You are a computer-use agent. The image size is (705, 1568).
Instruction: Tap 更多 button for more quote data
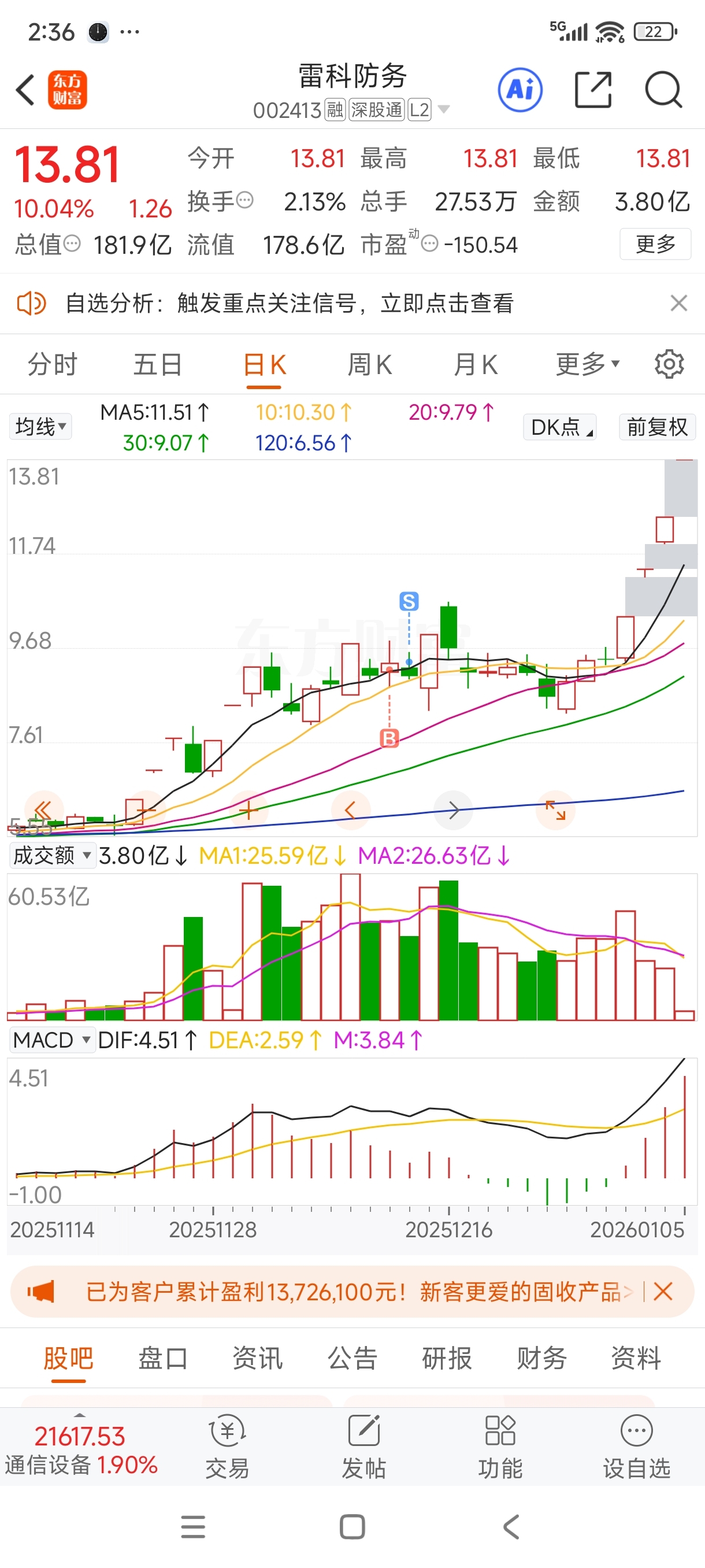655,244
